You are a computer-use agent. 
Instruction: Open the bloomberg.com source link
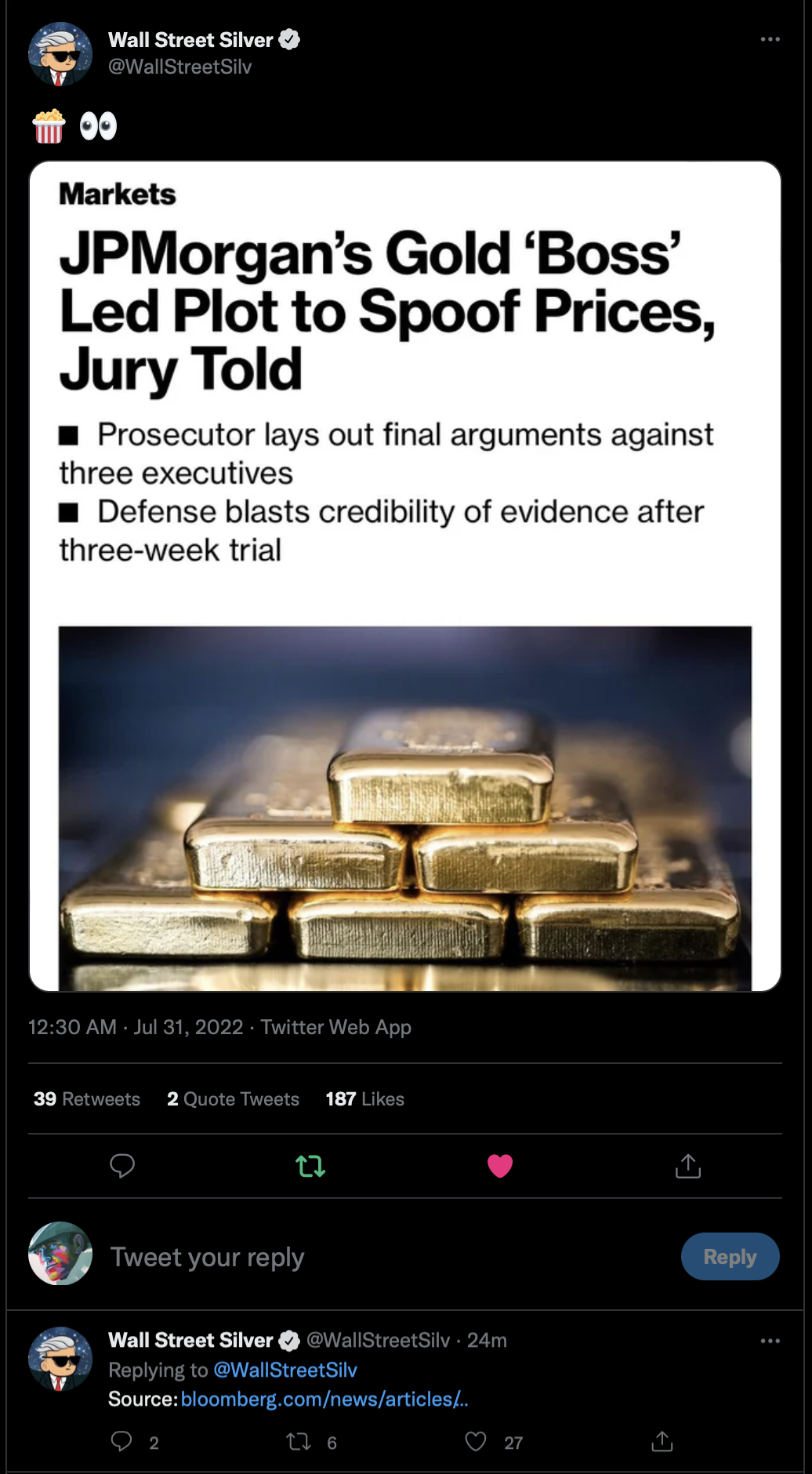pyautogui.click(x=324, y=1399)
